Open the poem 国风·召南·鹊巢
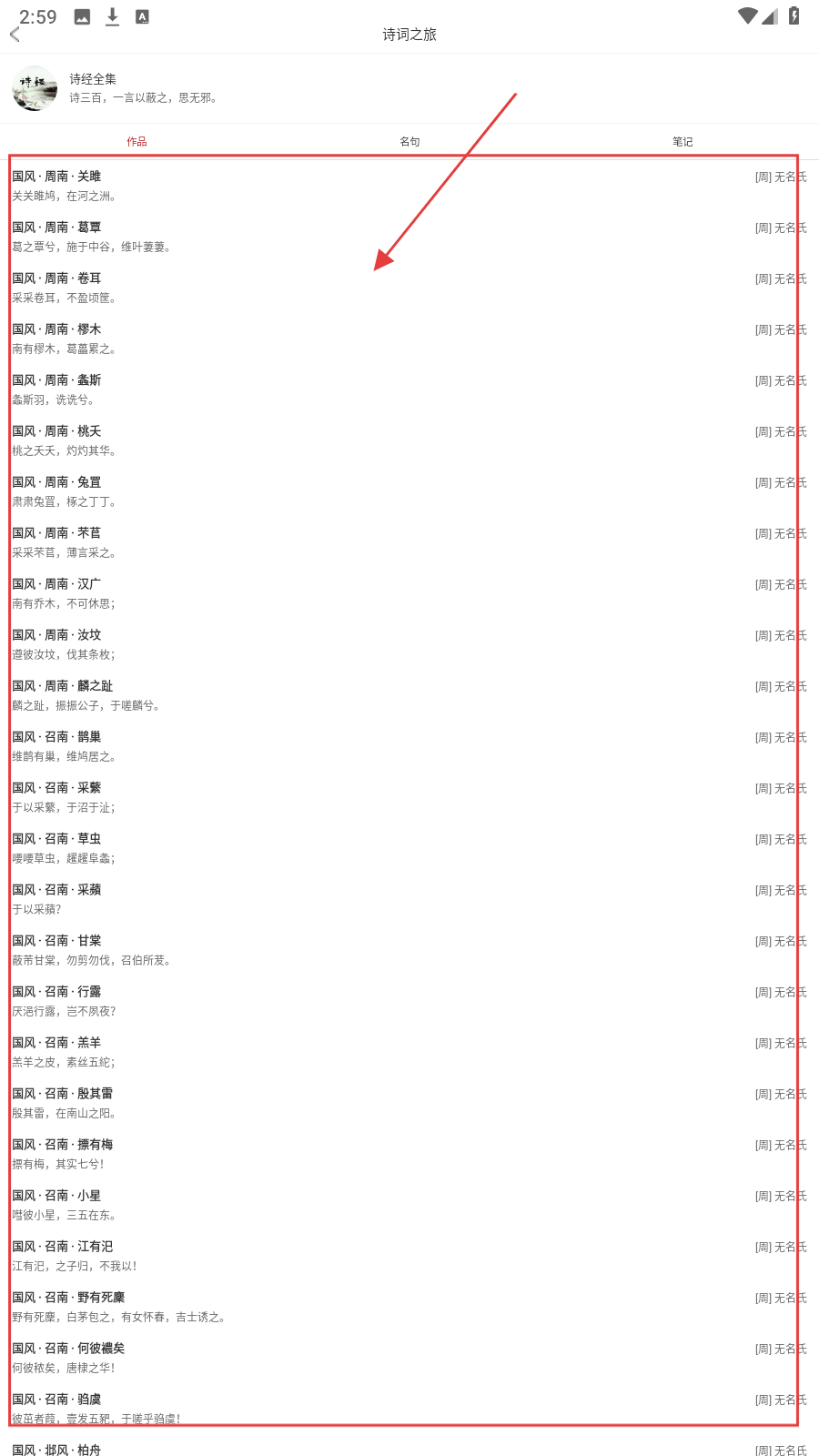819x1456 pixels. tap(56, 737)
